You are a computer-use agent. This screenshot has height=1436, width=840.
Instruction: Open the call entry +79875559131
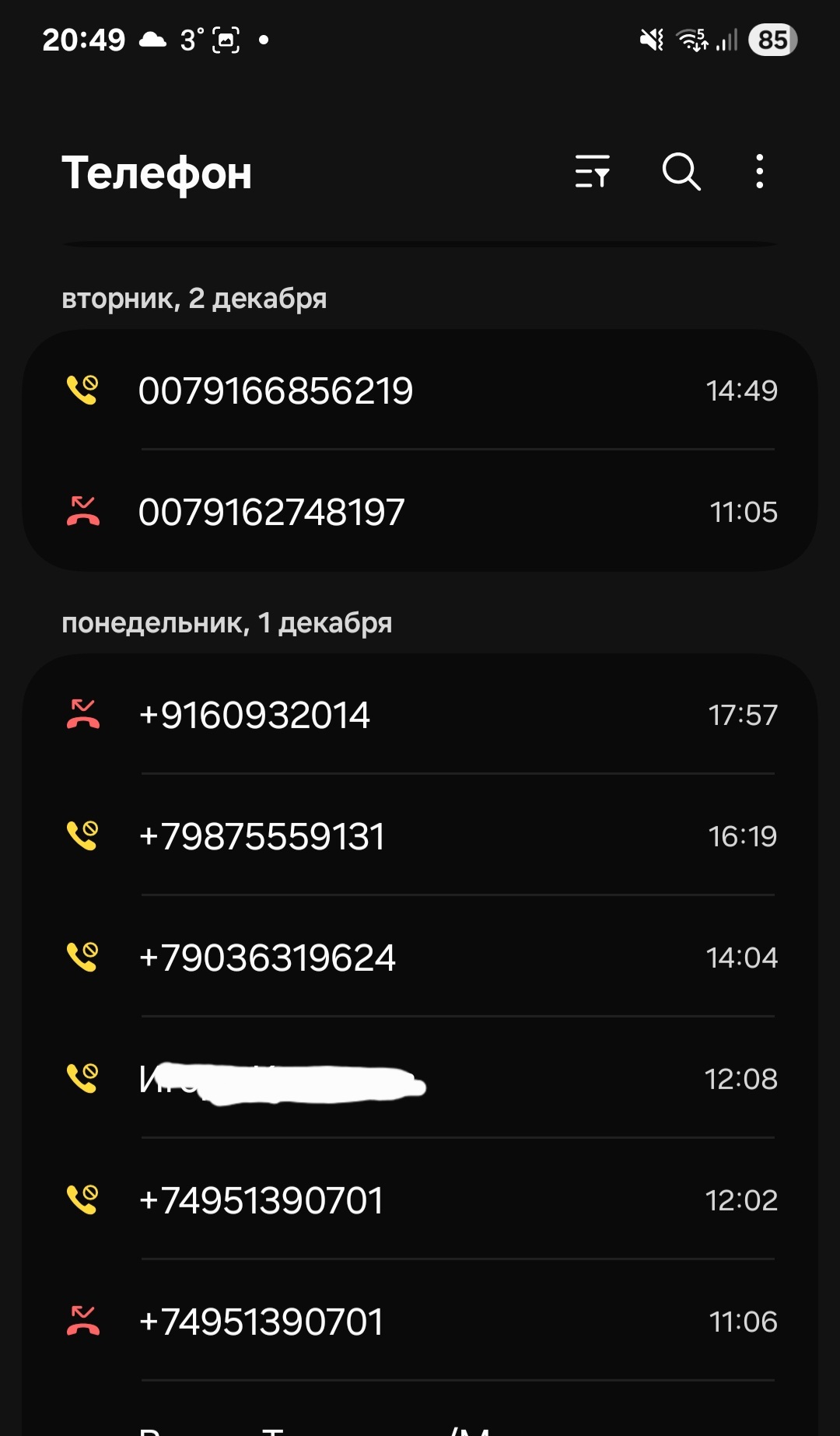coord(420,836)
